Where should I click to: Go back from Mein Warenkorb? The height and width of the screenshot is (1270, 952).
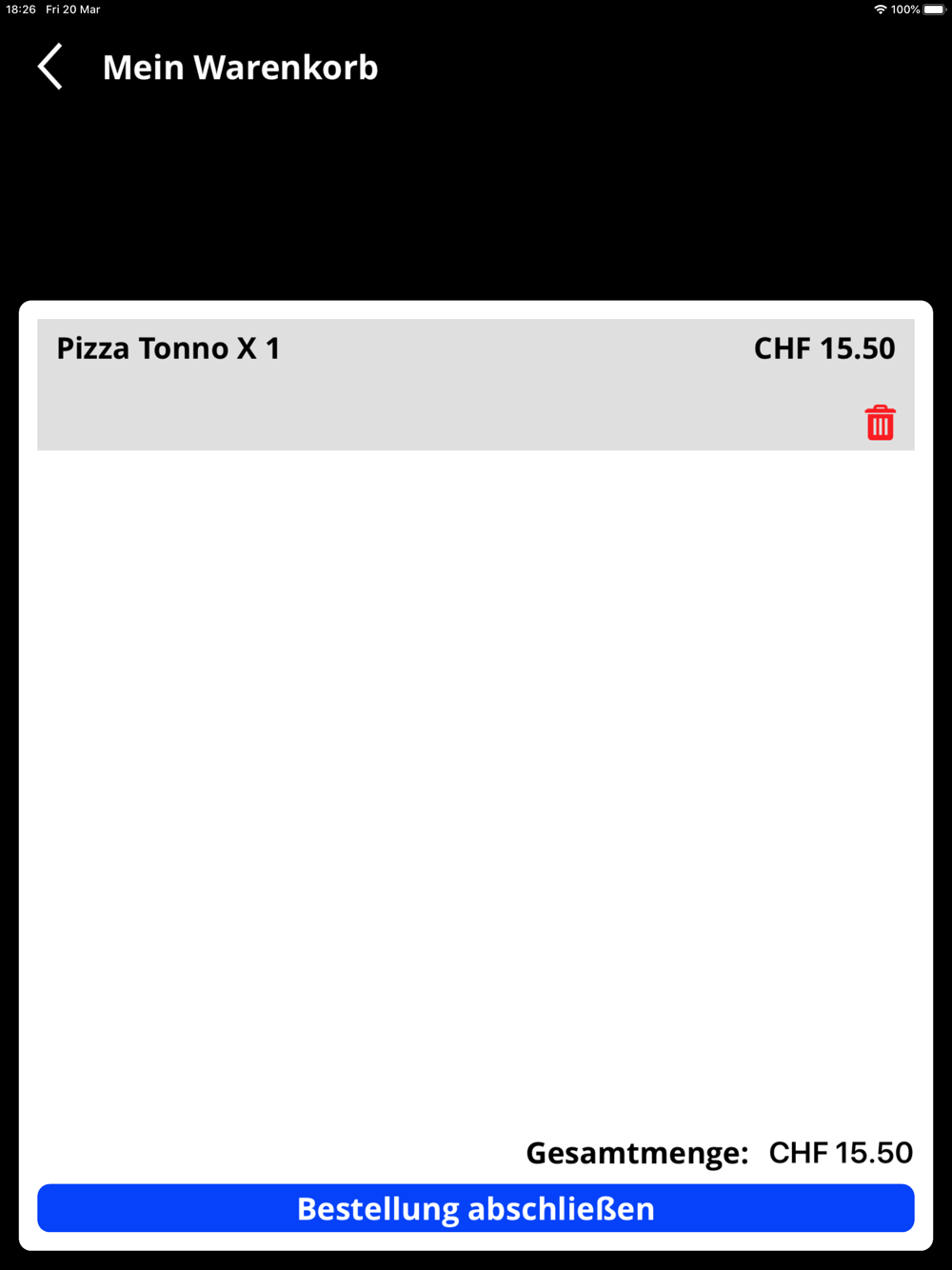[x=50, y=67]
